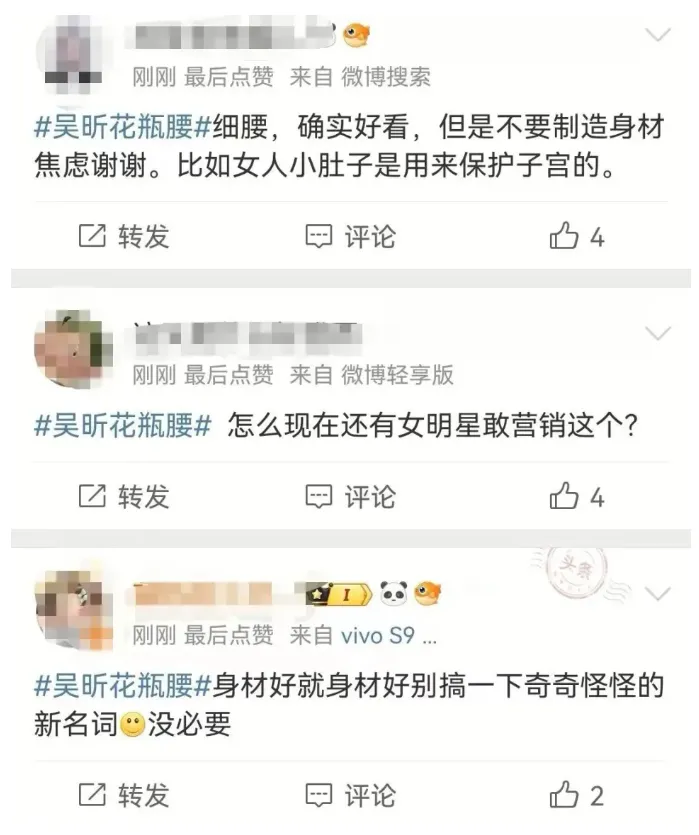Viewport: 699px width, 835px height.
Task: Comment on the 女明星敢营销这个 post
Action: click(x=350, y=496)
